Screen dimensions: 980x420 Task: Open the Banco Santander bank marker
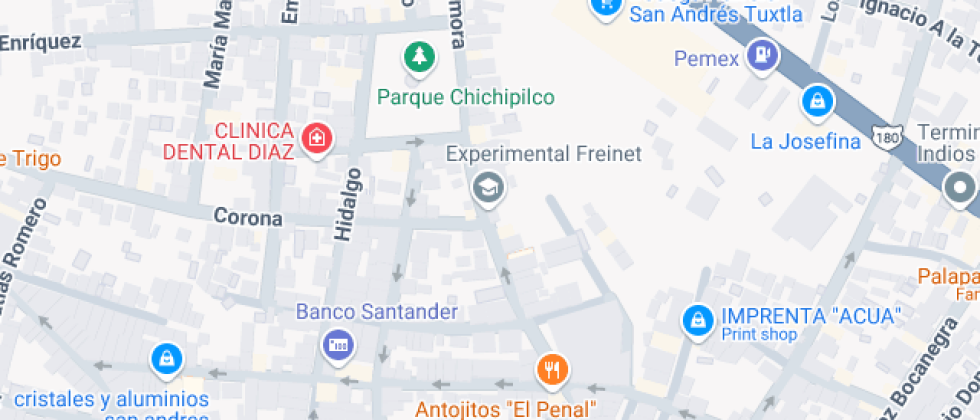point(338,345)
